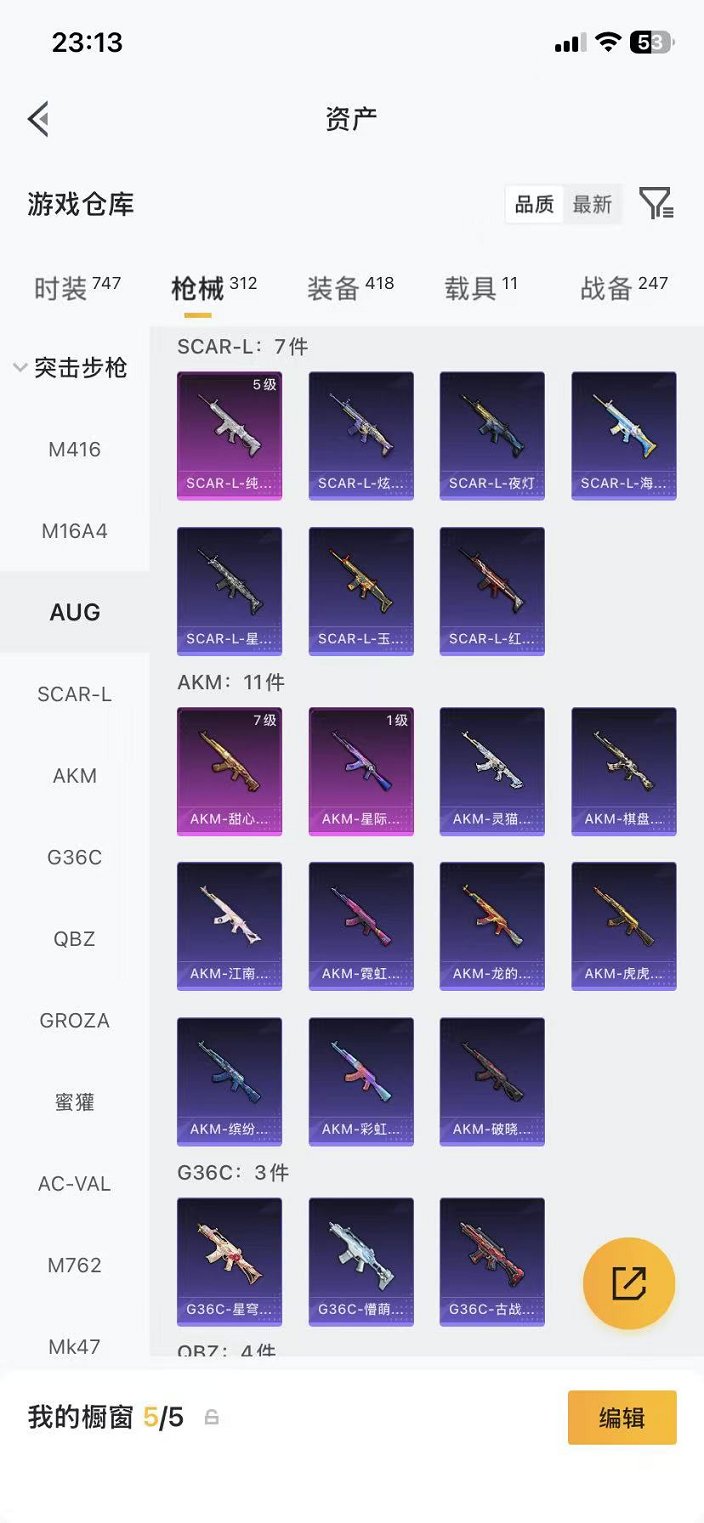This screenshot has width=704, height=1523.
Task: Sort the warehouse by 最新
Action: point(592,204)
